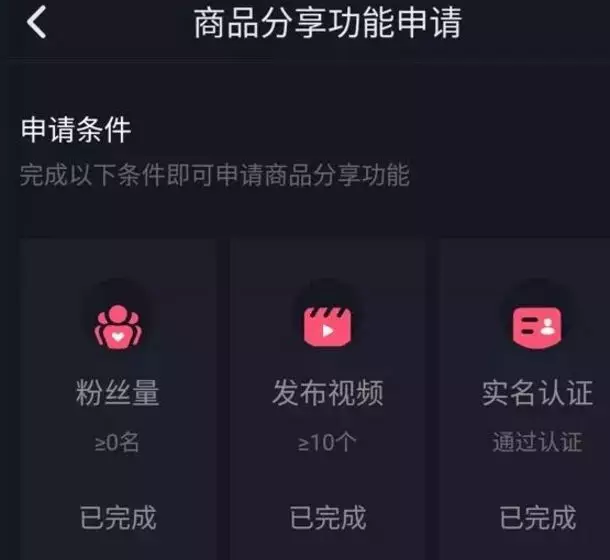Go back from 商品分享功能申请 page
Screen dimensions: 610x560
coord(37,22)
